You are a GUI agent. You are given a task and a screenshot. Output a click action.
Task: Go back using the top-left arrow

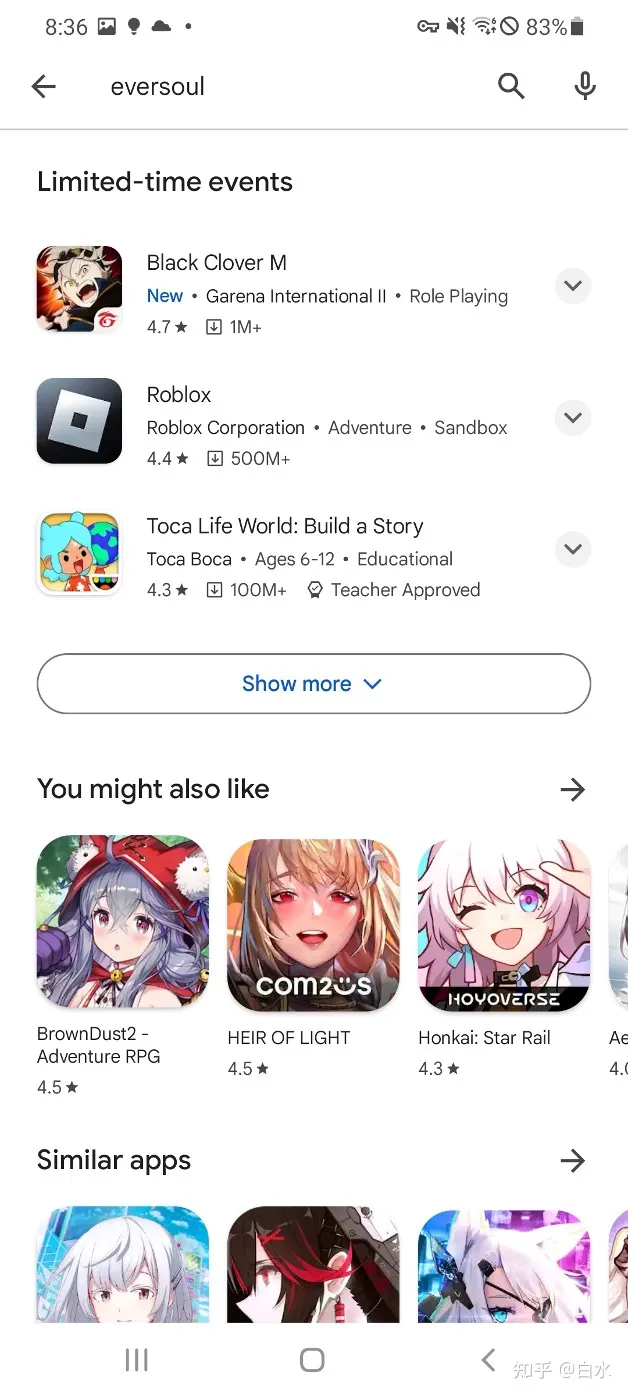[x=44, y=87]
